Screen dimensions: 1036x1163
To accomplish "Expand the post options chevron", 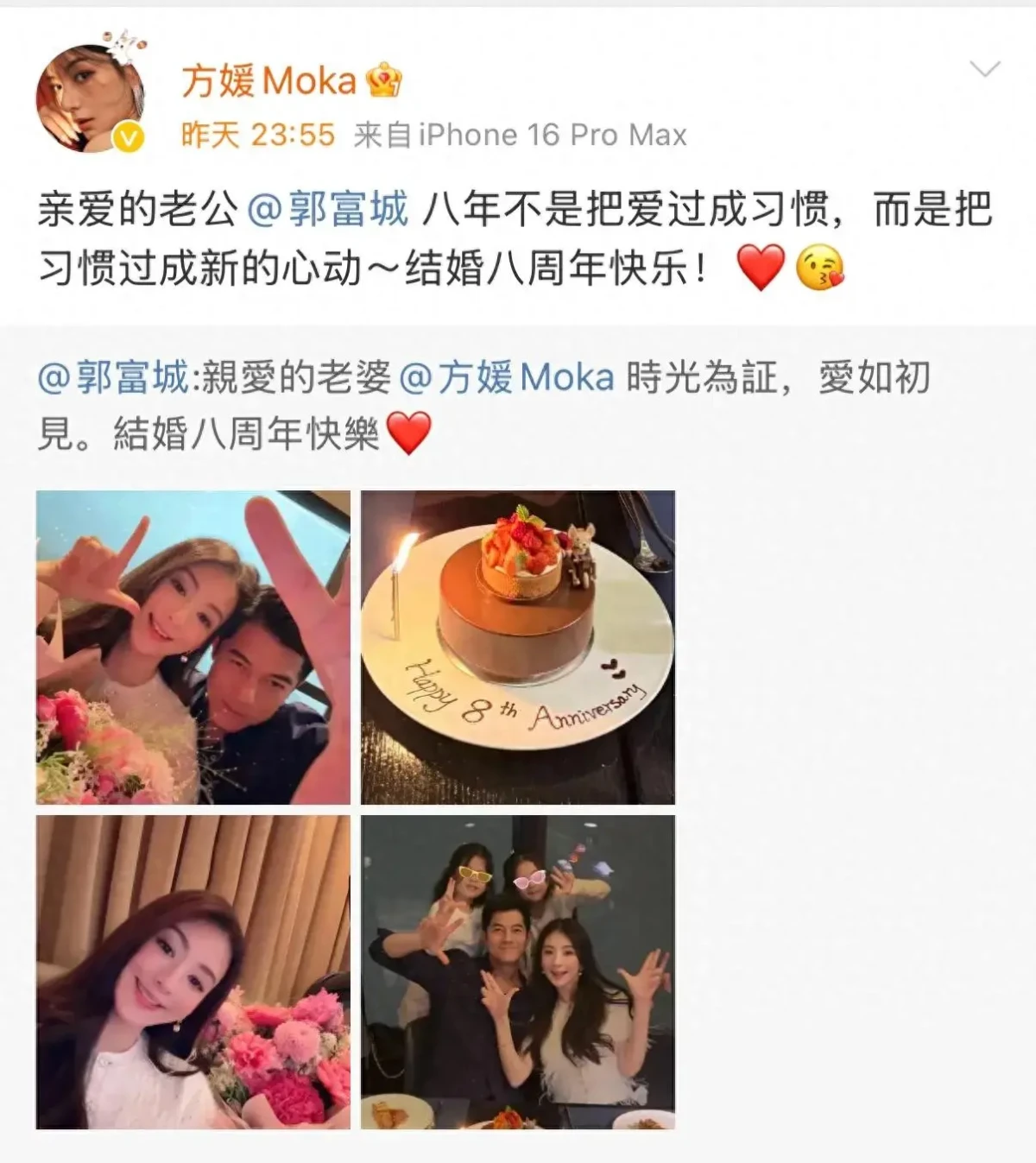I will point(984,69).
